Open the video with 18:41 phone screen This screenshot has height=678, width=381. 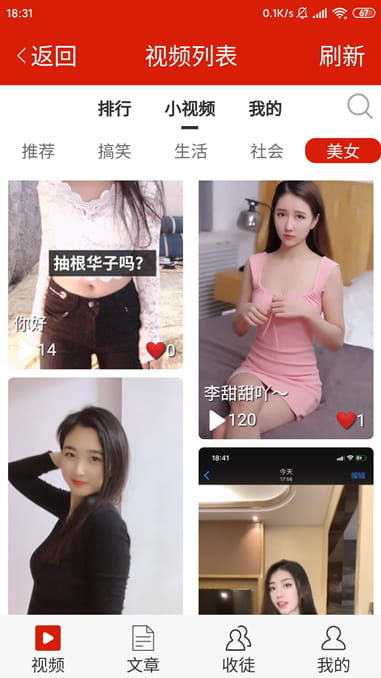286,531
